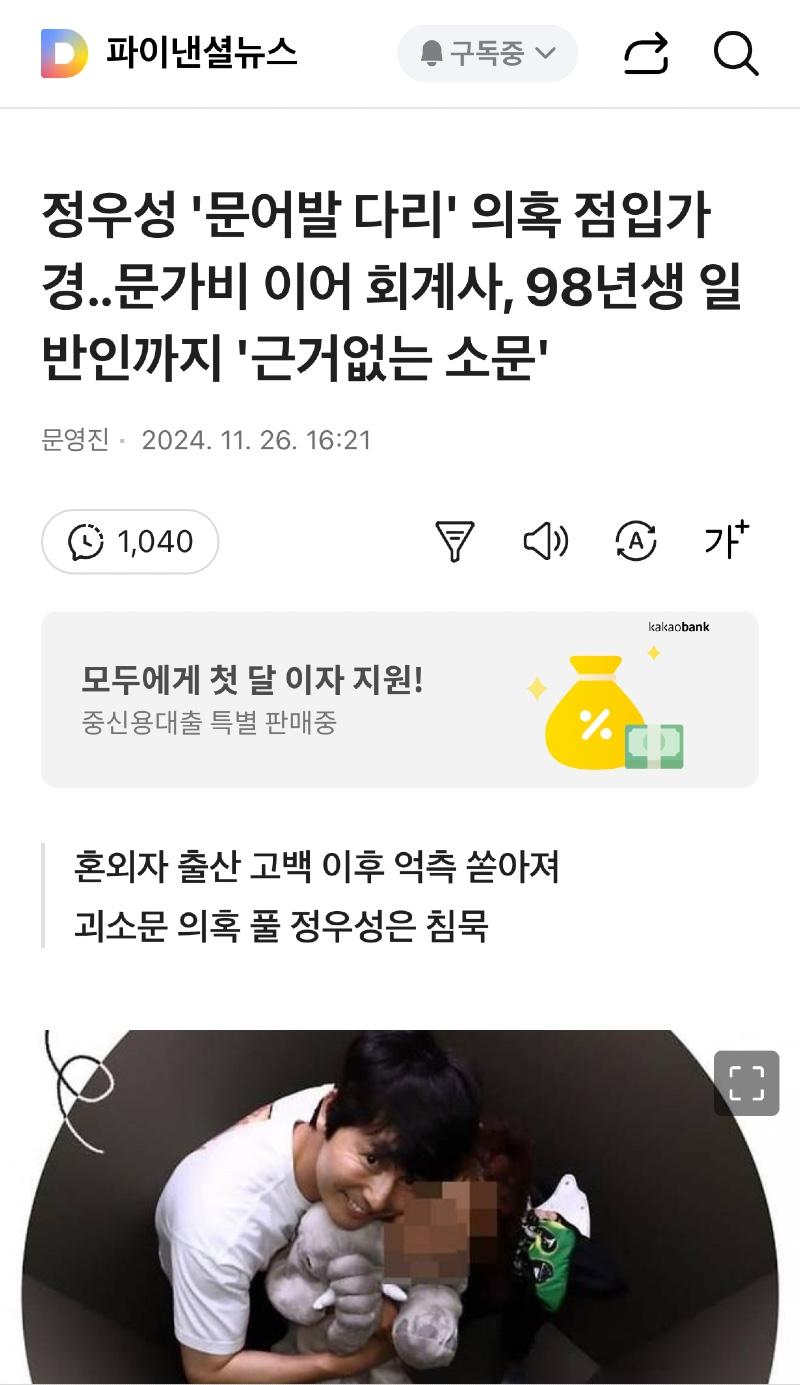Image resolution: width=800 pixels, height=1385 pixels.
Task: Share this article
Action: [x=646, y=54]
